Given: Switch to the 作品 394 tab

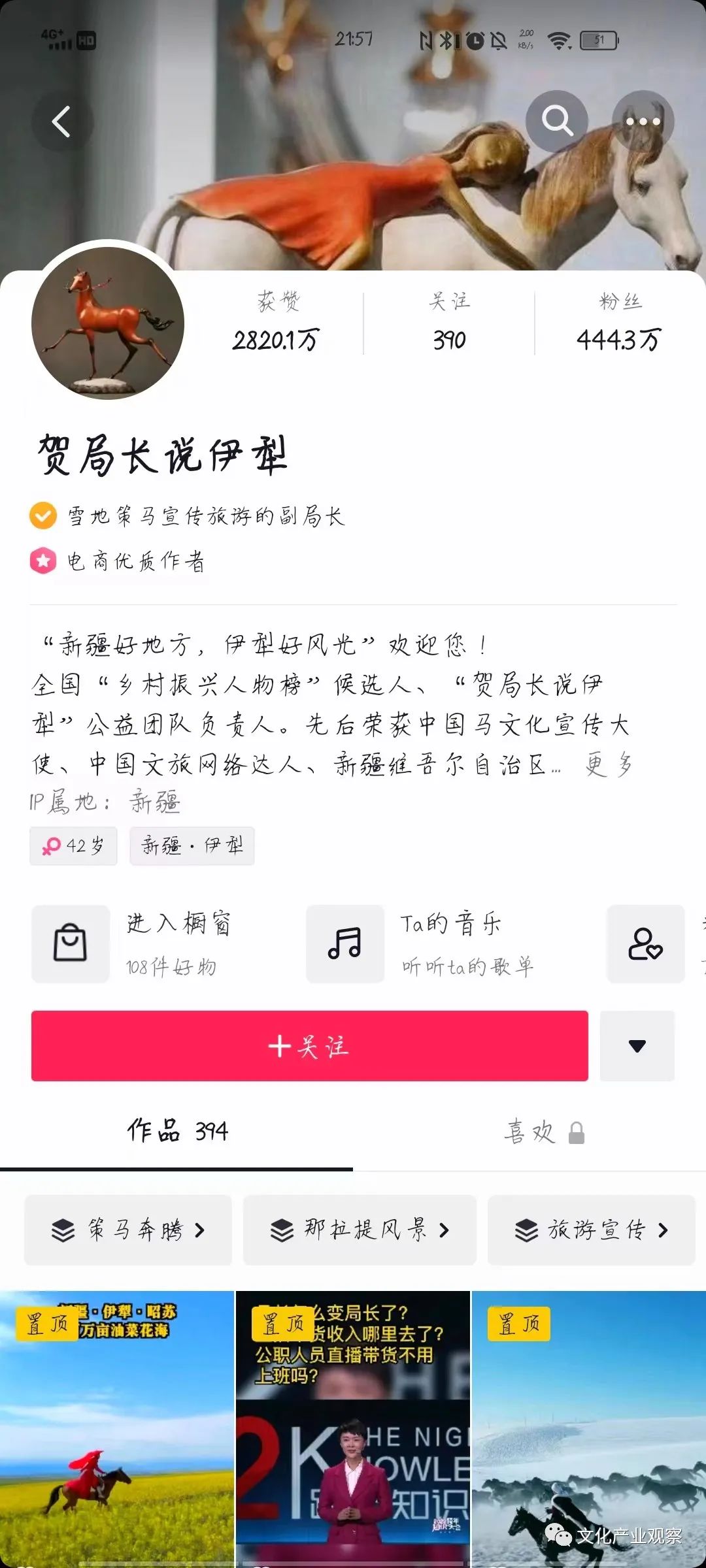Looking at the screenshot, I should pyautogui.click(x=177, y=1131).
